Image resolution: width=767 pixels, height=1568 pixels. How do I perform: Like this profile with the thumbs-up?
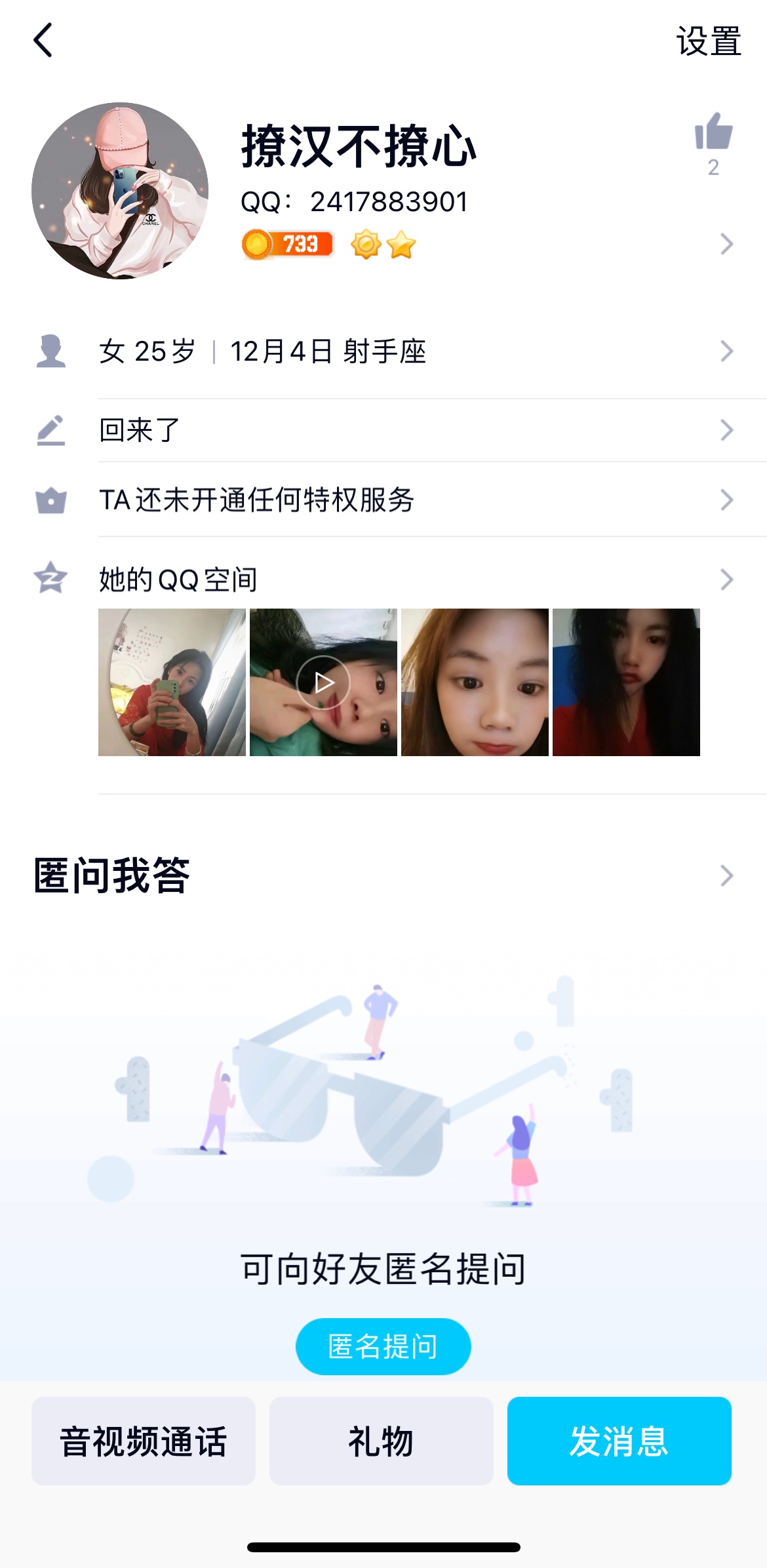(713, 132)
